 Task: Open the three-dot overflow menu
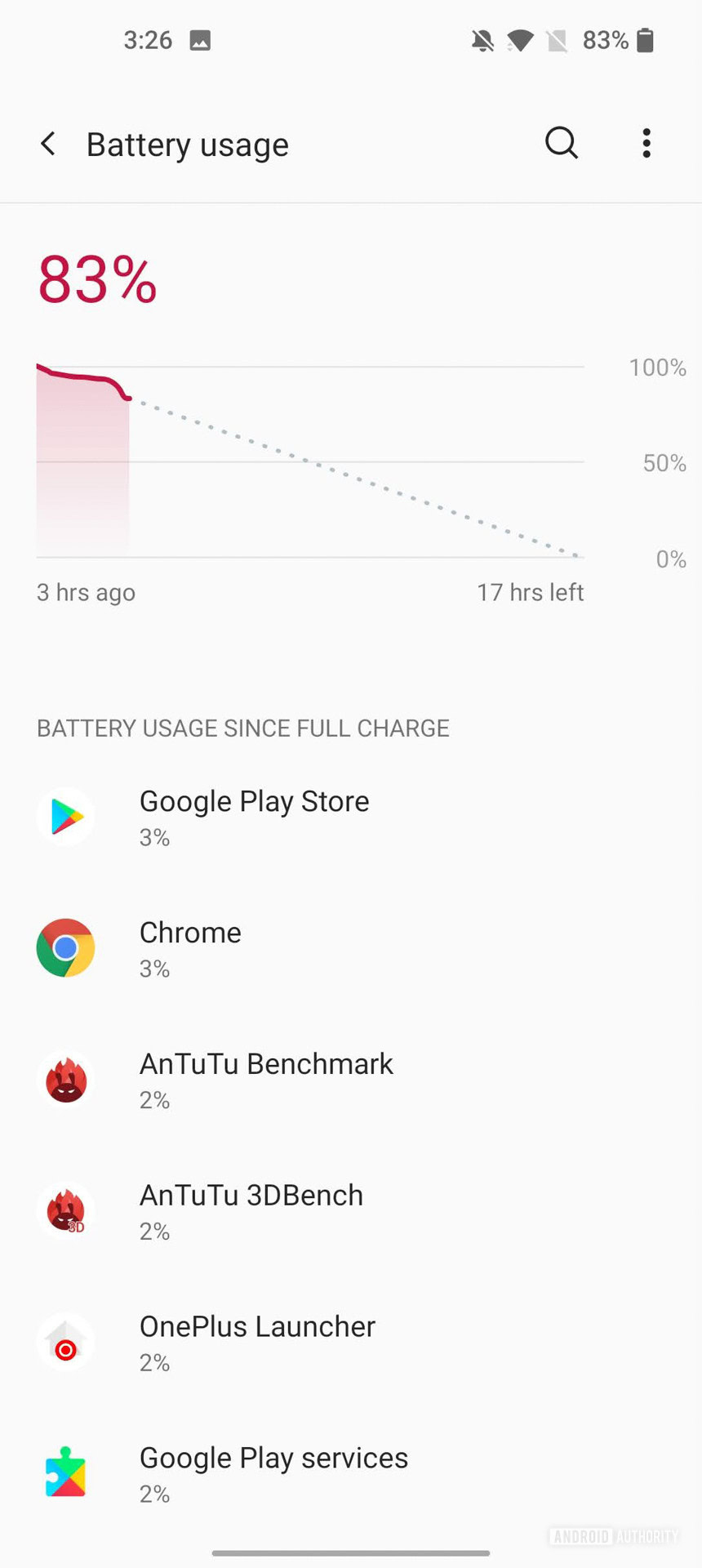(646, 144)
